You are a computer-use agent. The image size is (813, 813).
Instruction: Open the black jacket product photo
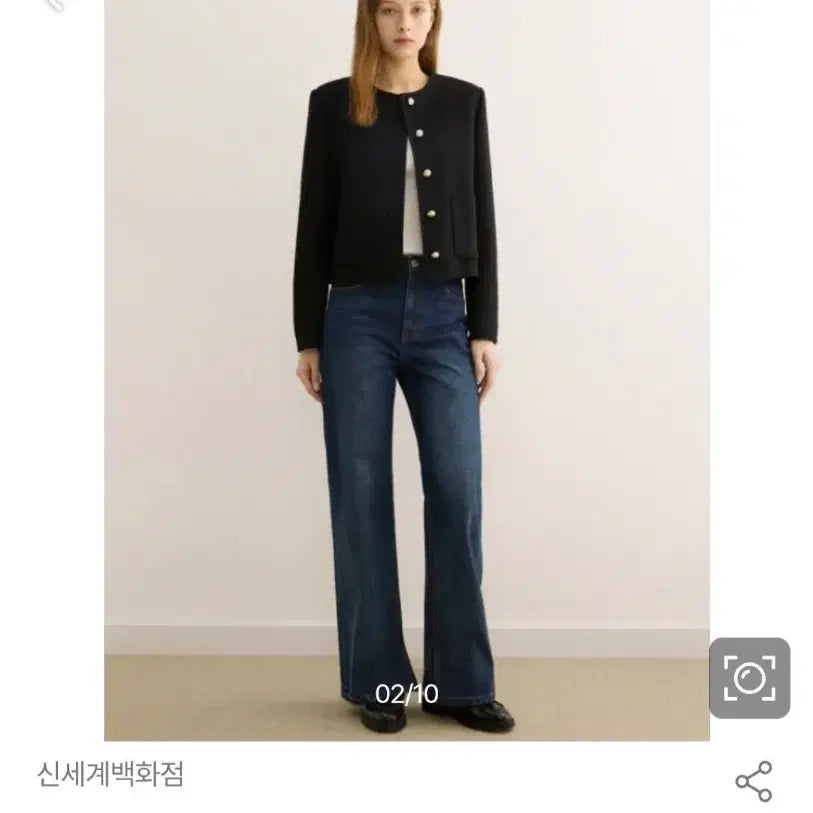[x=406, y=370]
